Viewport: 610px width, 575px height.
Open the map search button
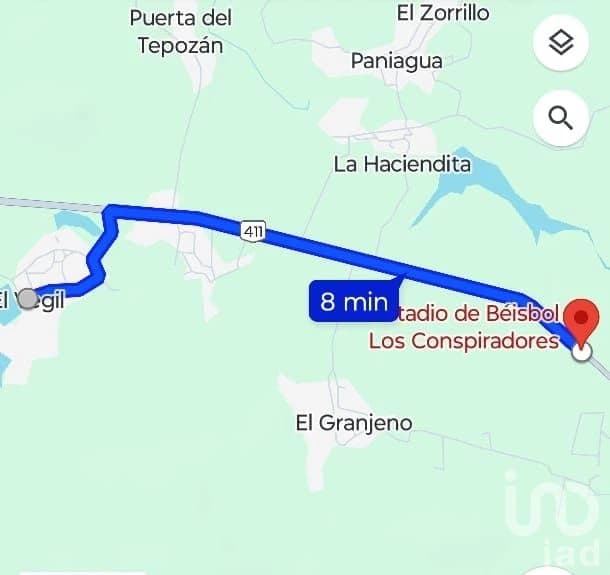tap(560, 119)
